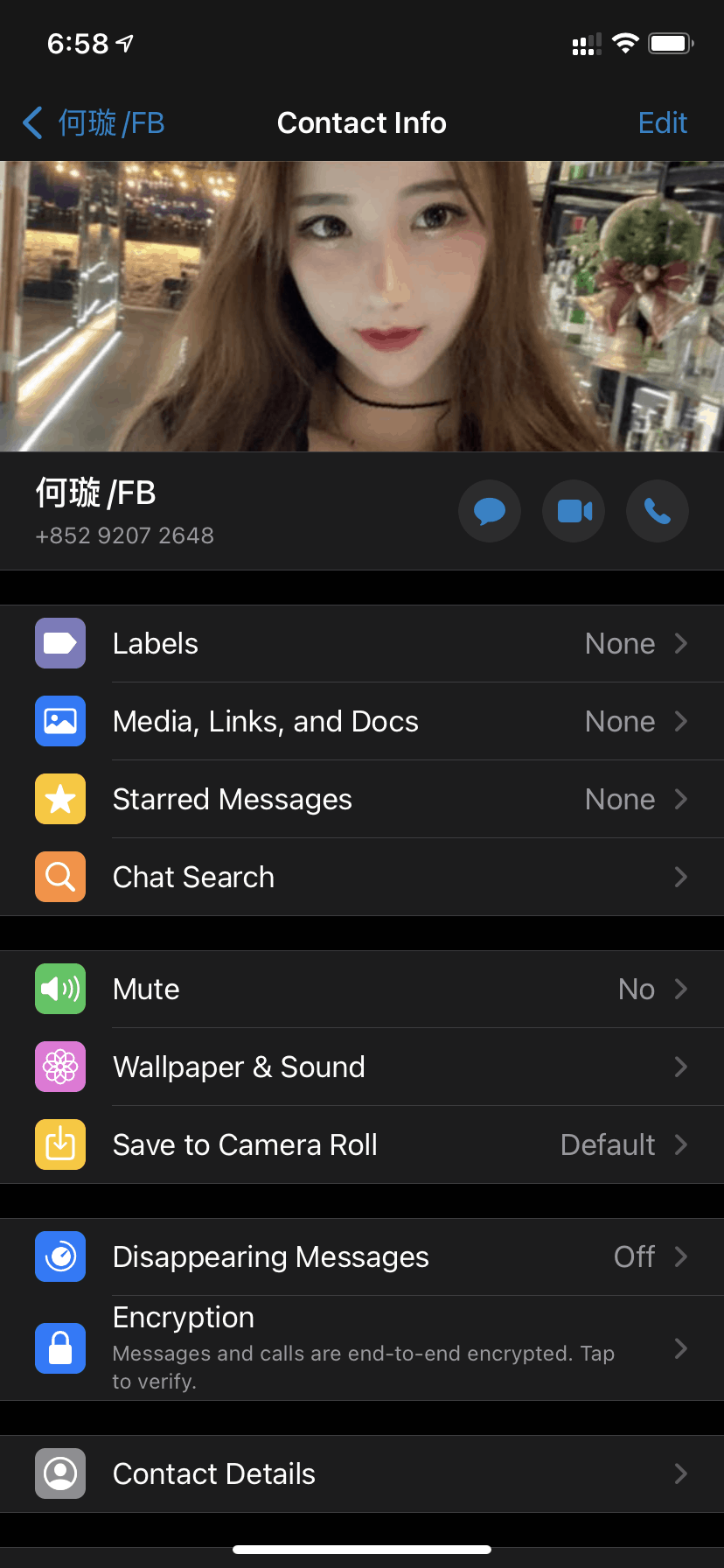Go back to the chat
Image resolution: width=724 pixels, height=1568 pixels.
(x=94, y=123)
